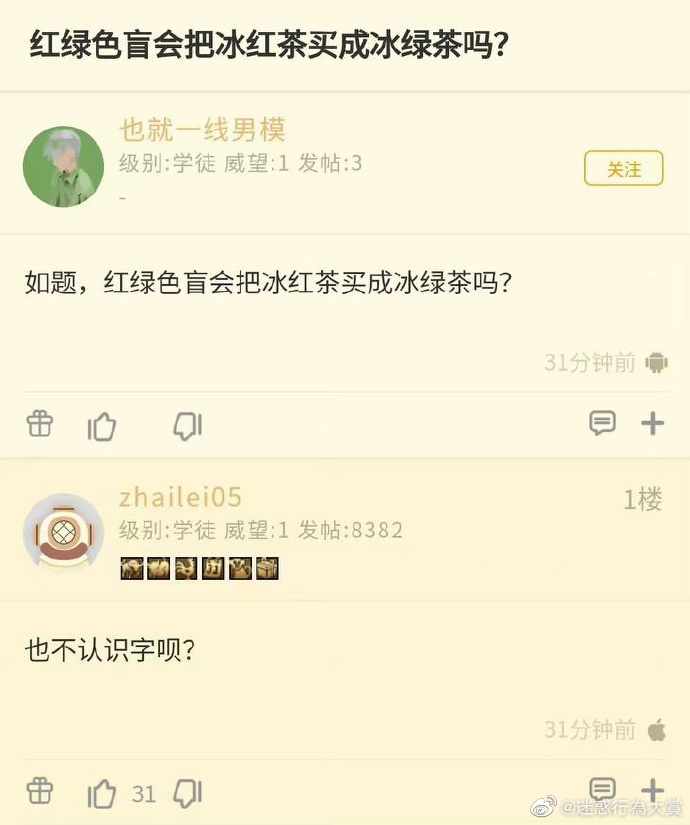The height and width of the screenshot is (825, 690).
Task: Follow user 也就一线男模 with the 关注 button
Action: (623, 169)
